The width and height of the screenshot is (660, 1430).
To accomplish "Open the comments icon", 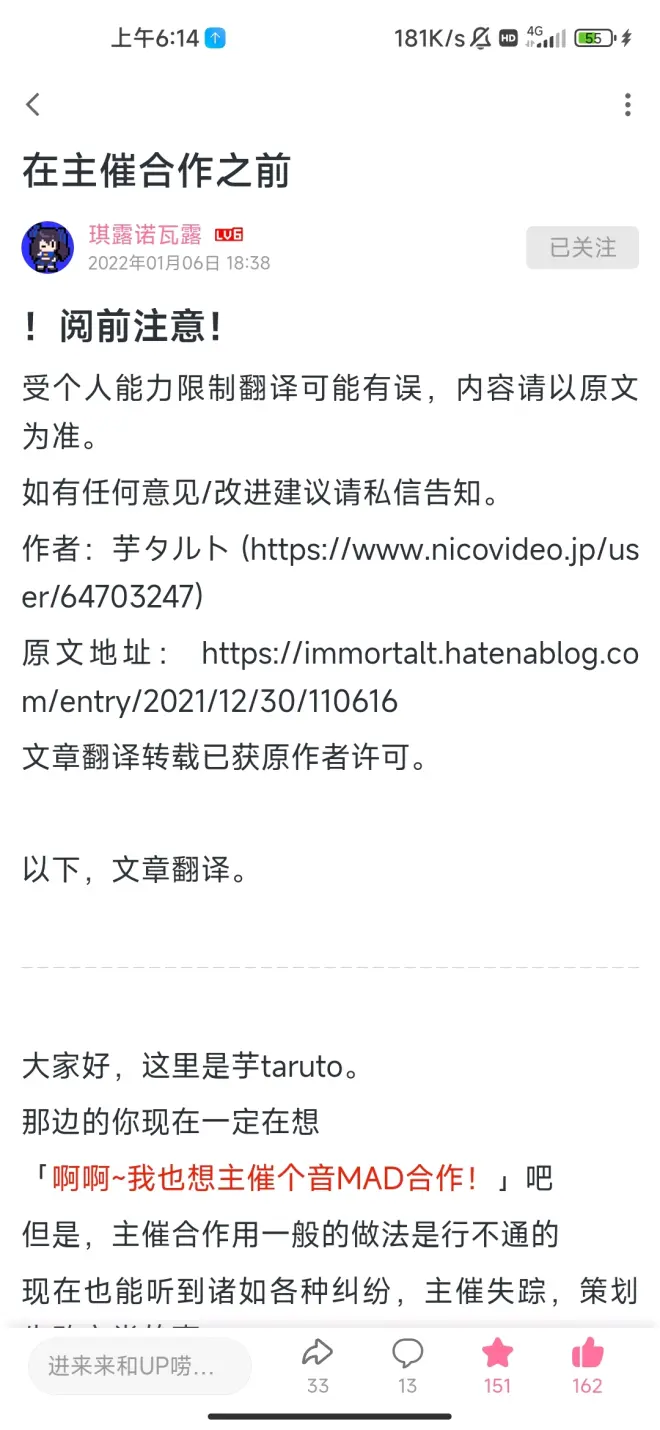I will [407, 1366].
